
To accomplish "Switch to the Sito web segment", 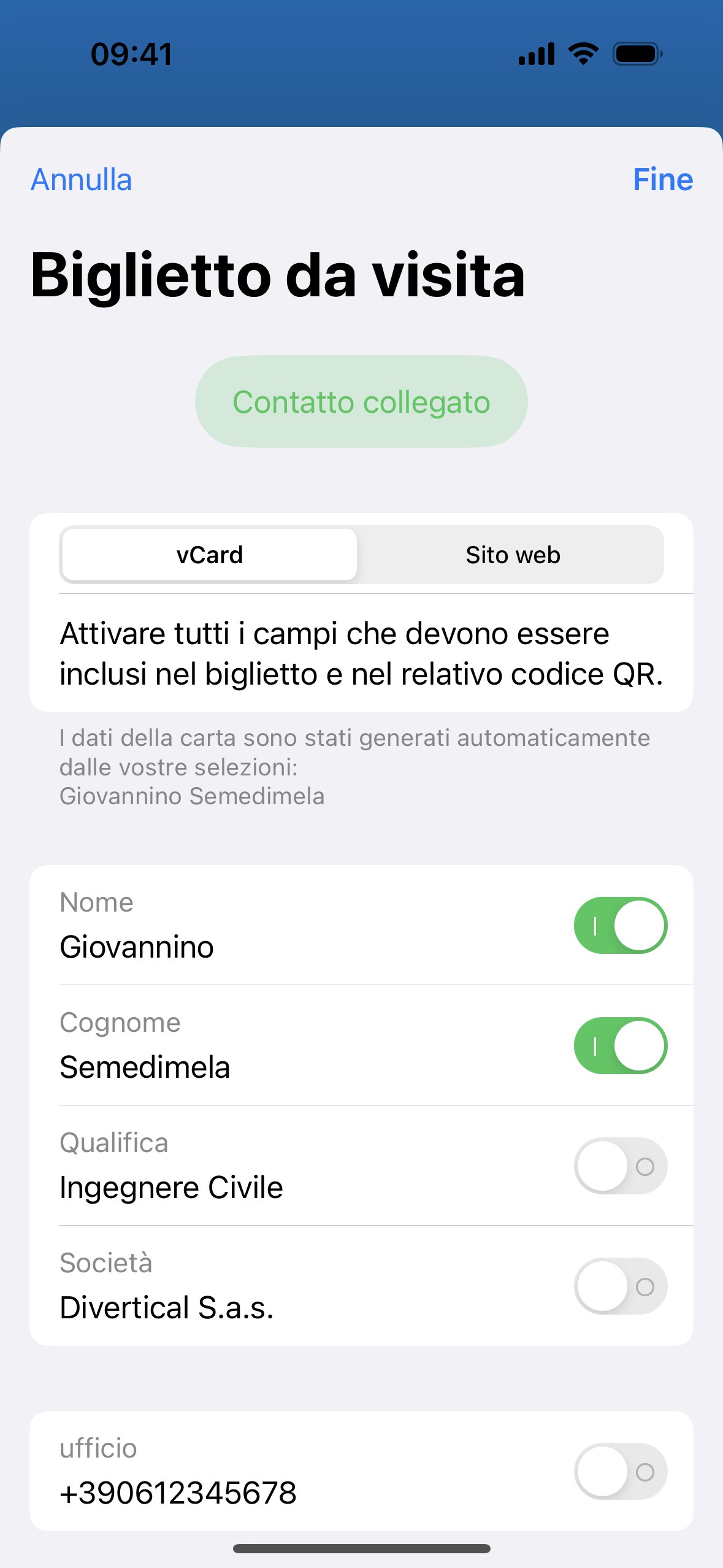I will coord(513,555).
